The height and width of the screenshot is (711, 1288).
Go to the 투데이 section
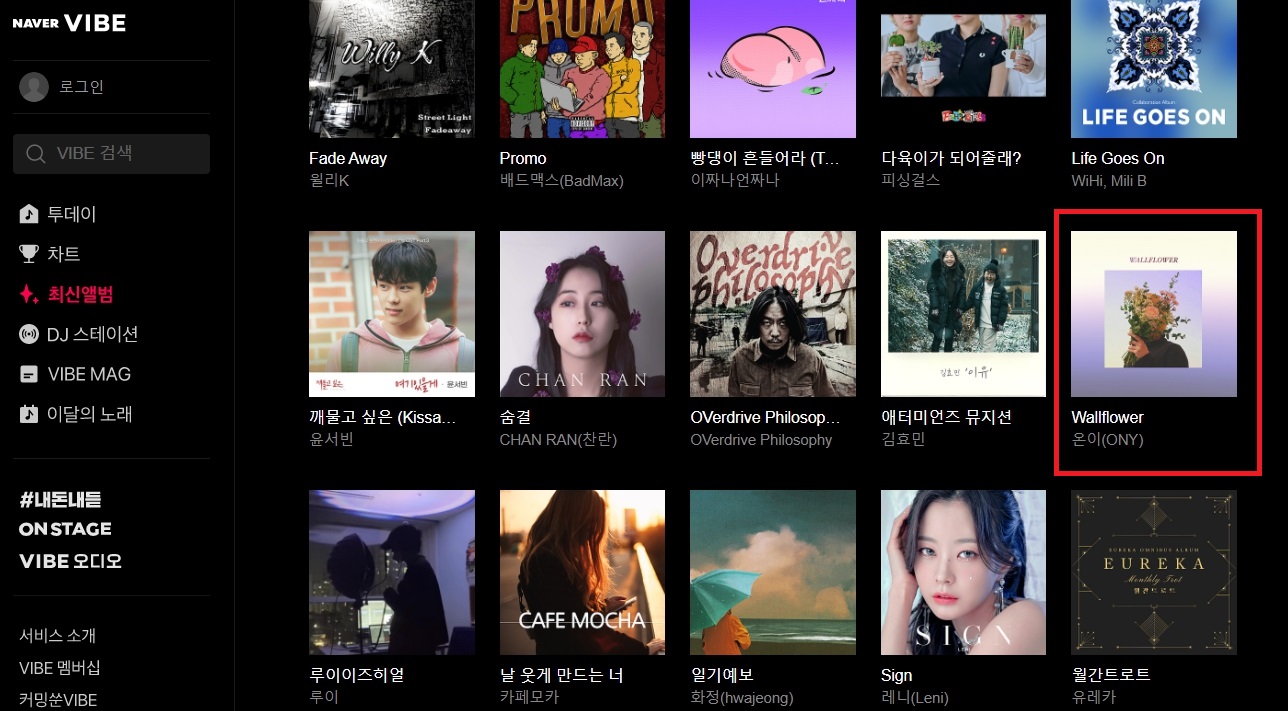71,214
